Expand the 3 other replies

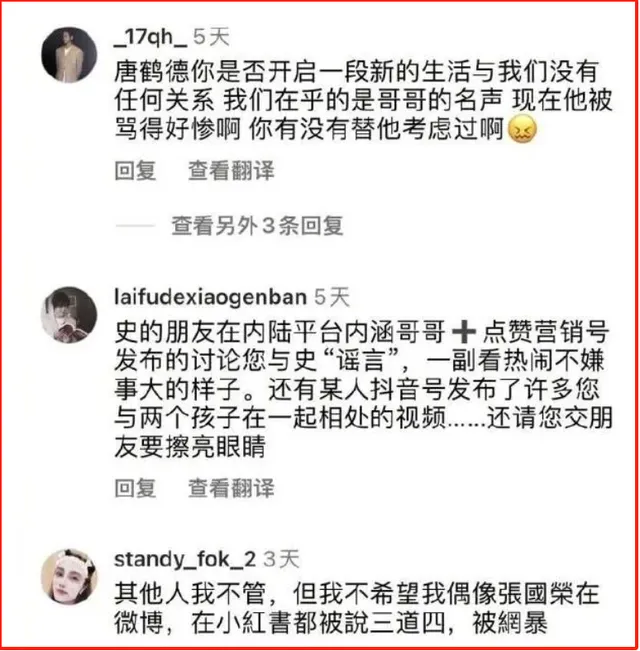[x=257, y=226]
